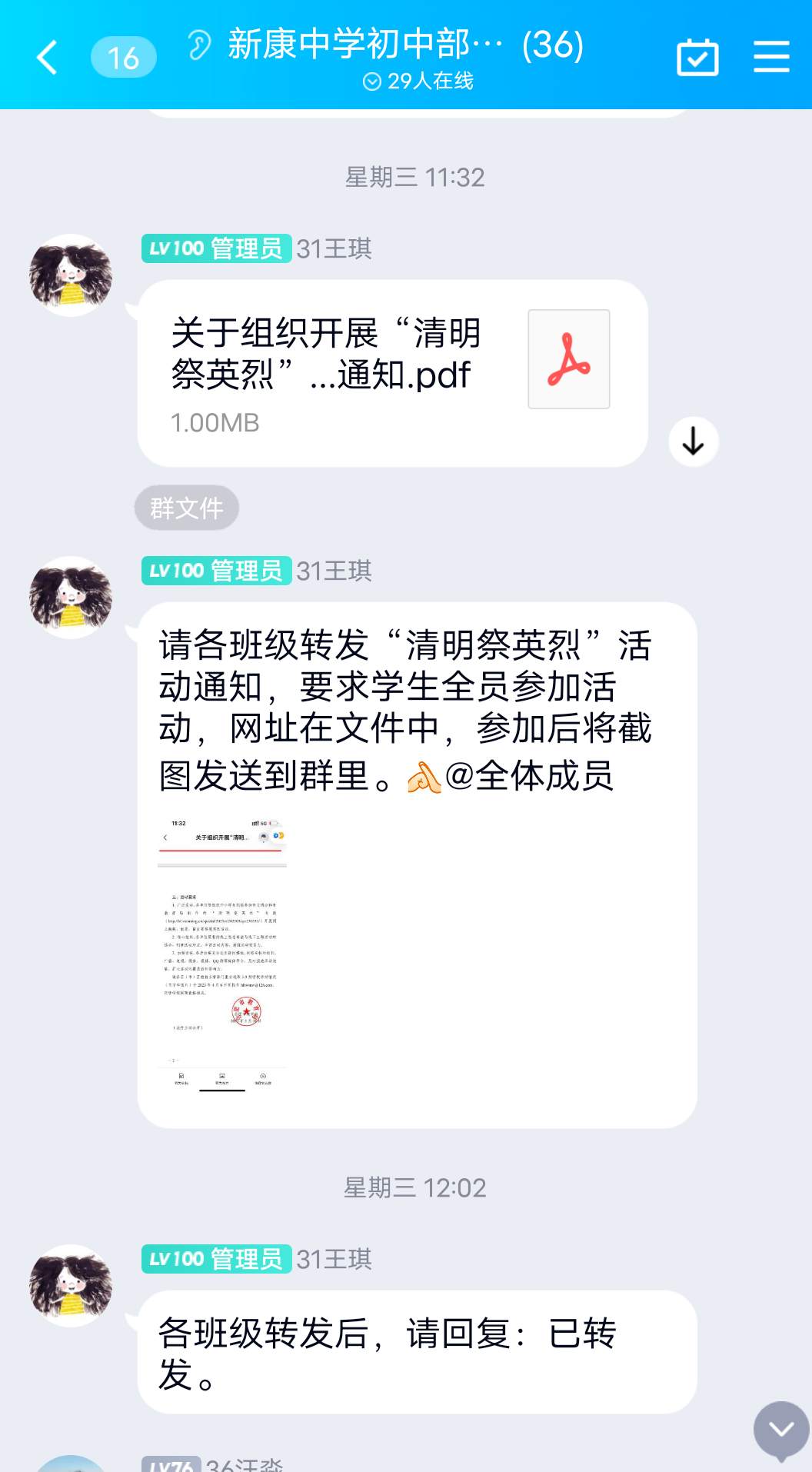
Task: Open the group settings menu
Action: 771,58
